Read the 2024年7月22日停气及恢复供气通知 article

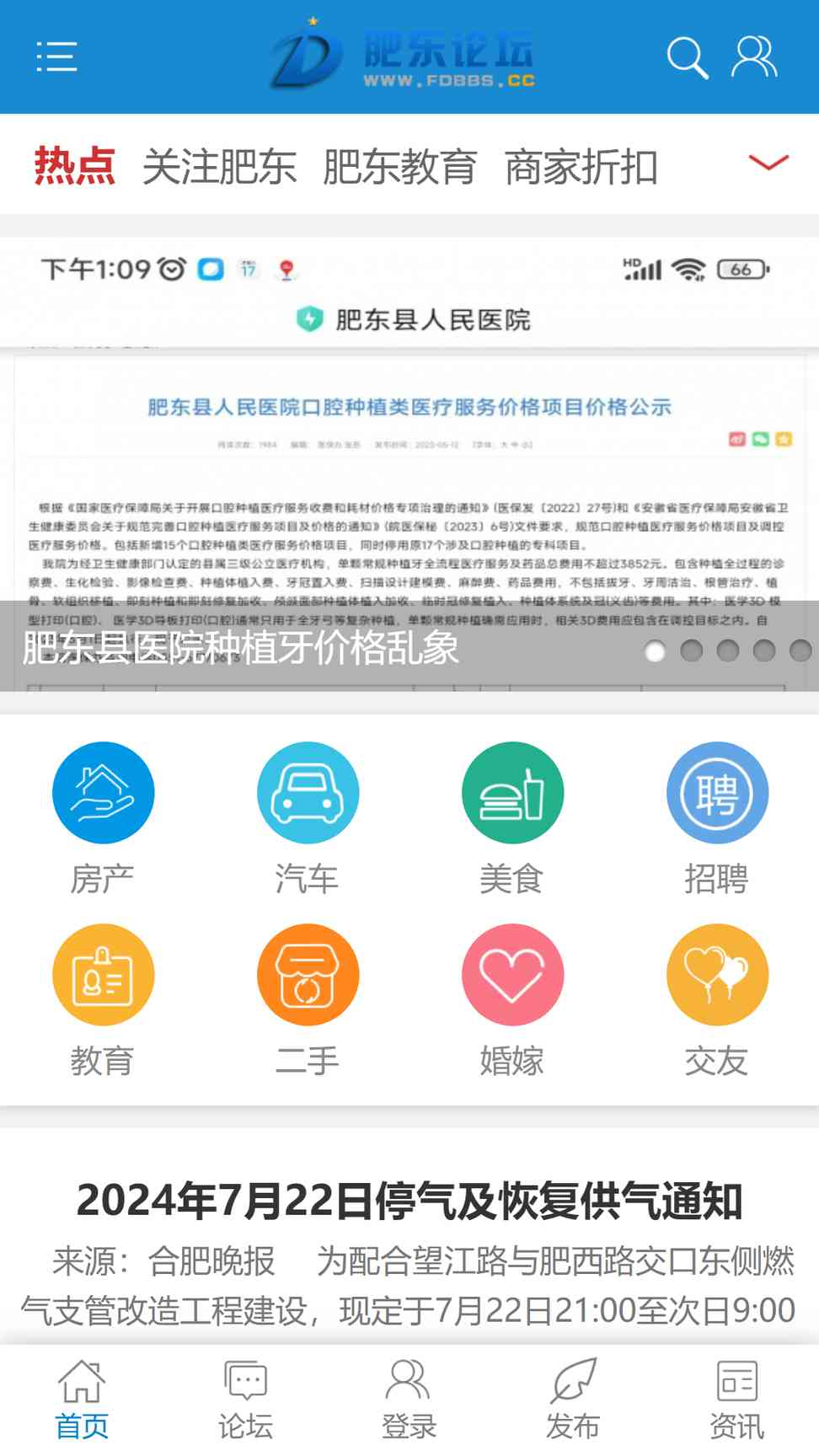409,1201
